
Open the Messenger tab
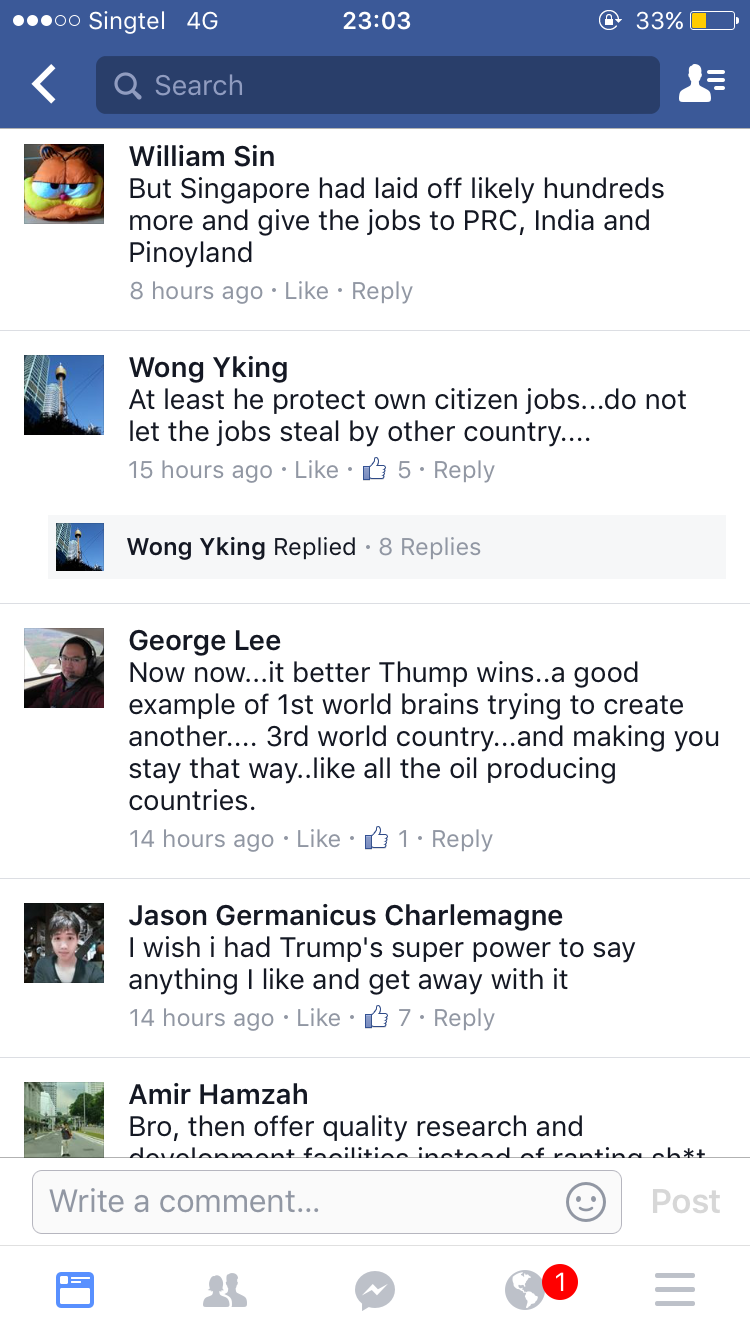(x=375, y=1289)
